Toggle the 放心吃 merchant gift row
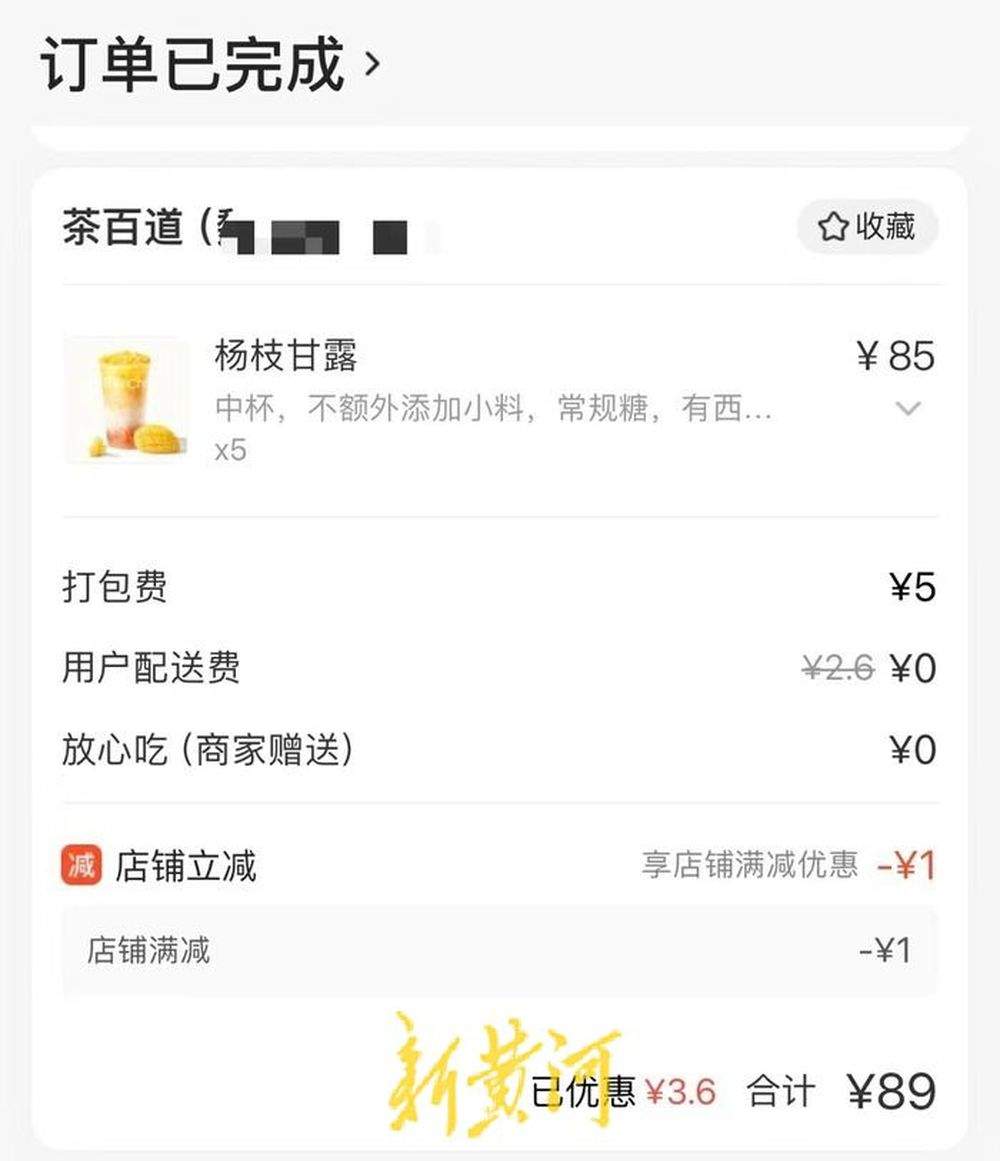Screen dimensions: 1000x1161 [200, 750]
